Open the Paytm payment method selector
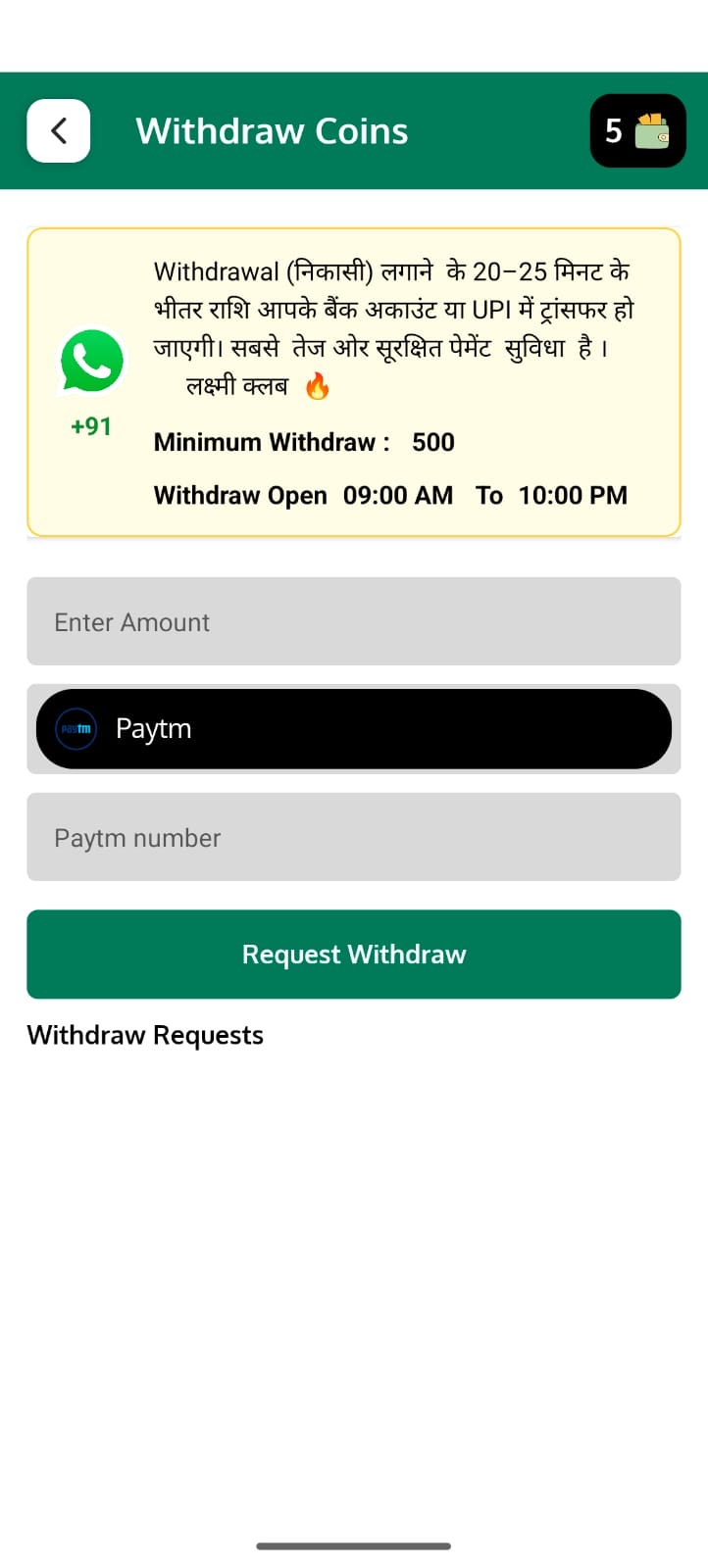 353,728
